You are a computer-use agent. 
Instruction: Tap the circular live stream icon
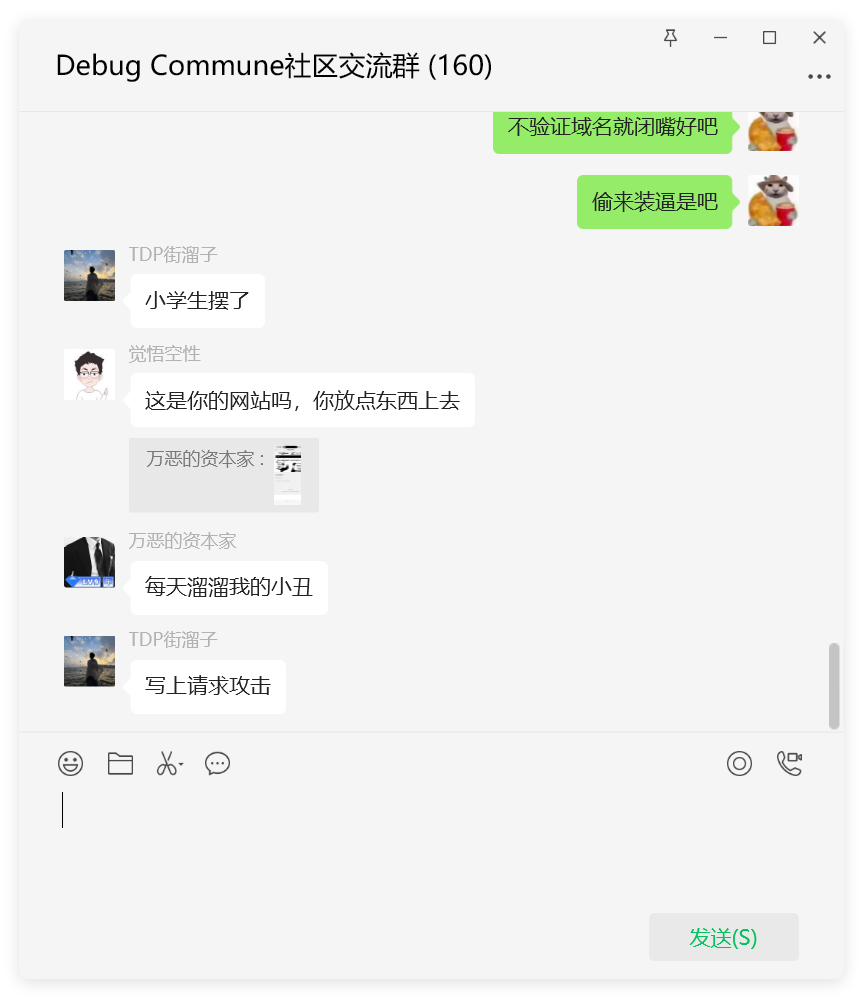tap(739, 764)
